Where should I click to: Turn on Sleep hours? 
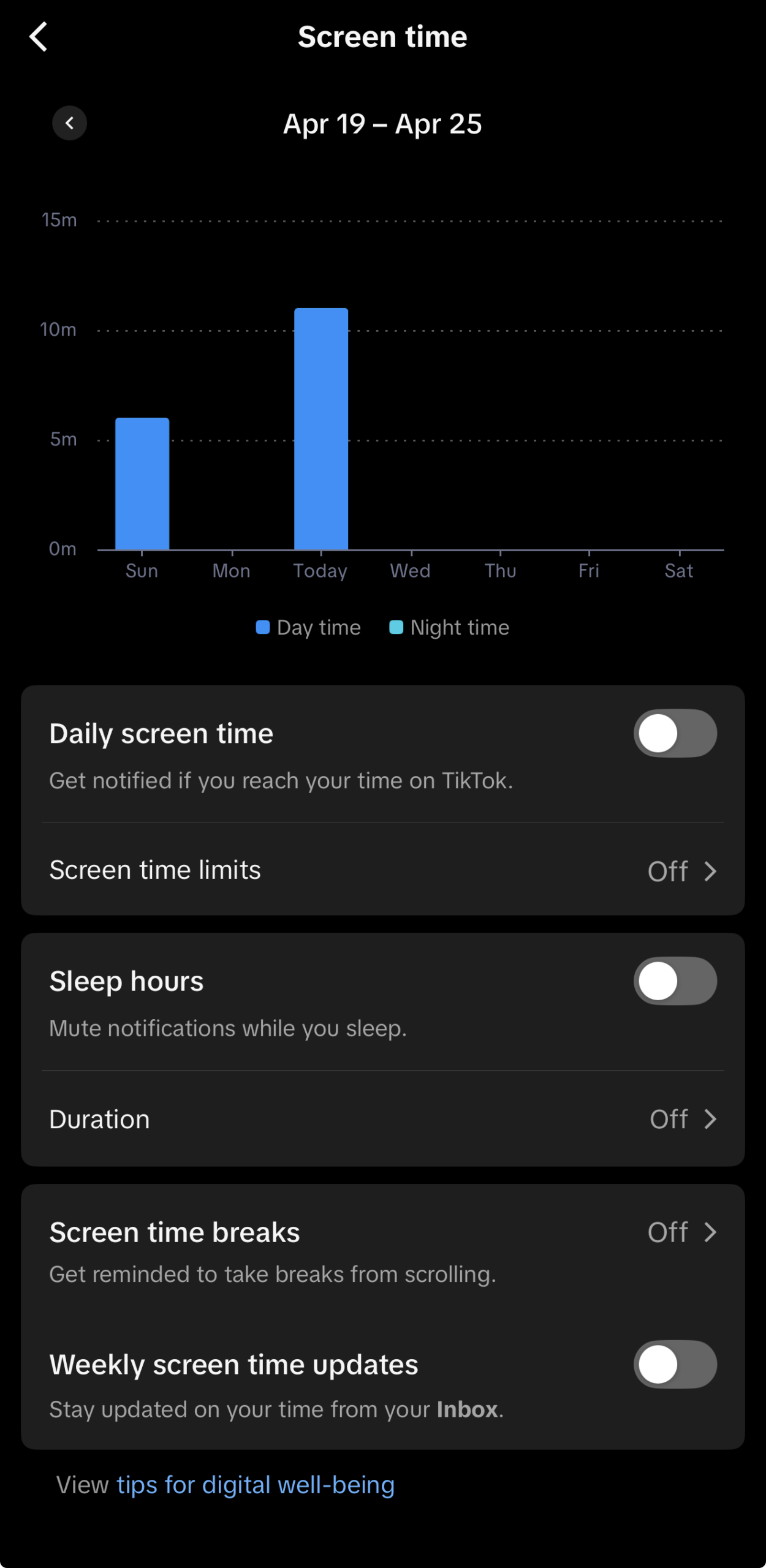(675, 981)
